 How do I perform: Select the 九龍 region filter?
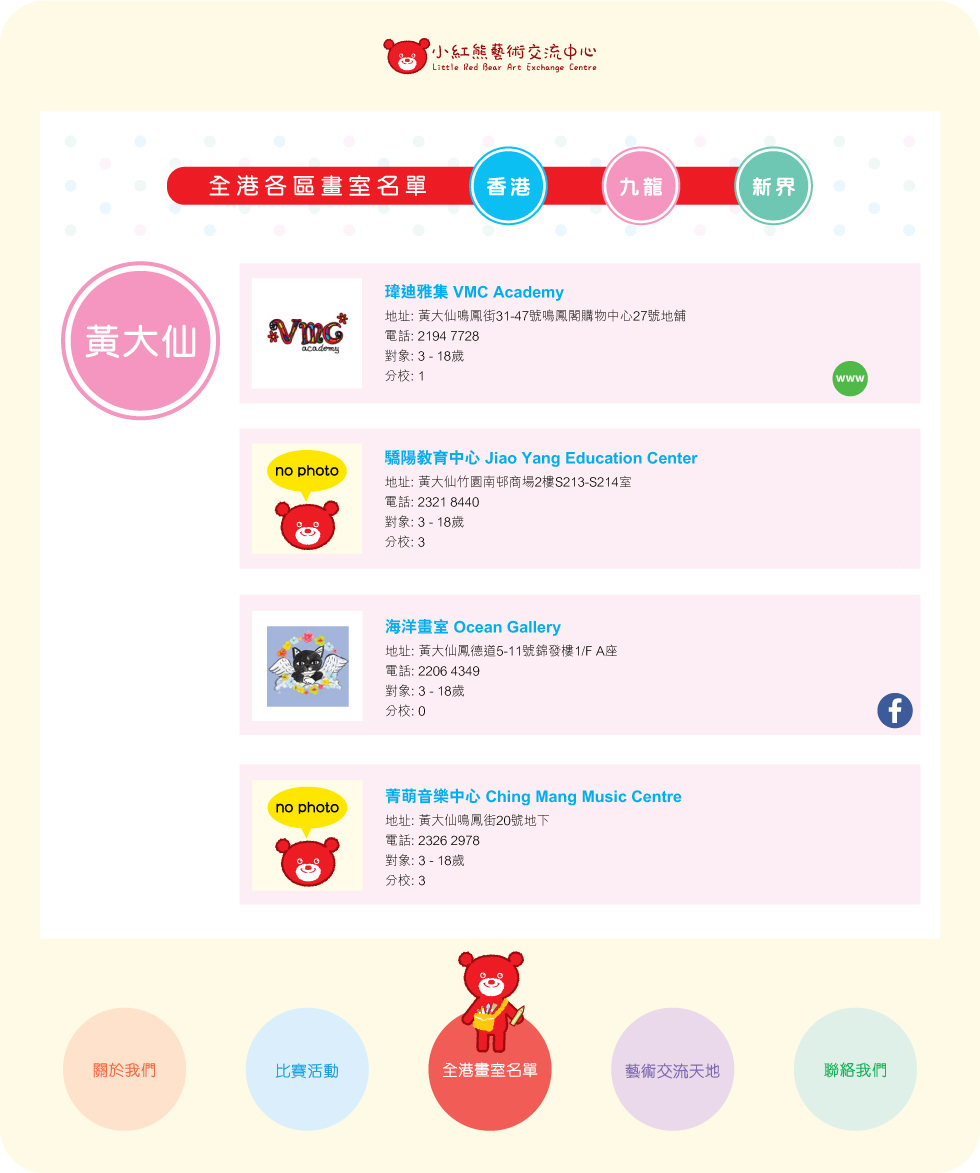click(641, 186)
